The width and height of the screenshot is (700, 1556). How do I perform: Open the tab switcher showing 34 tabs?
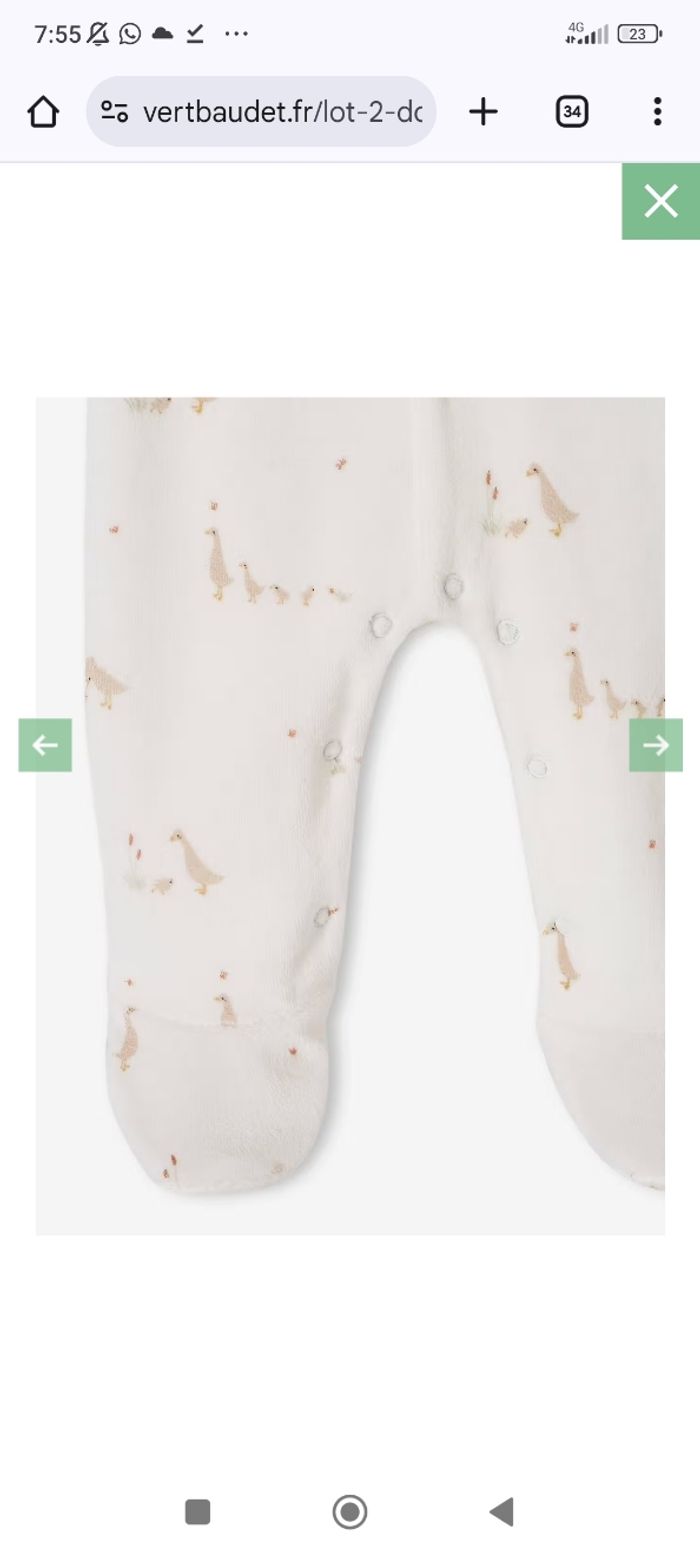tap(571, 111)
